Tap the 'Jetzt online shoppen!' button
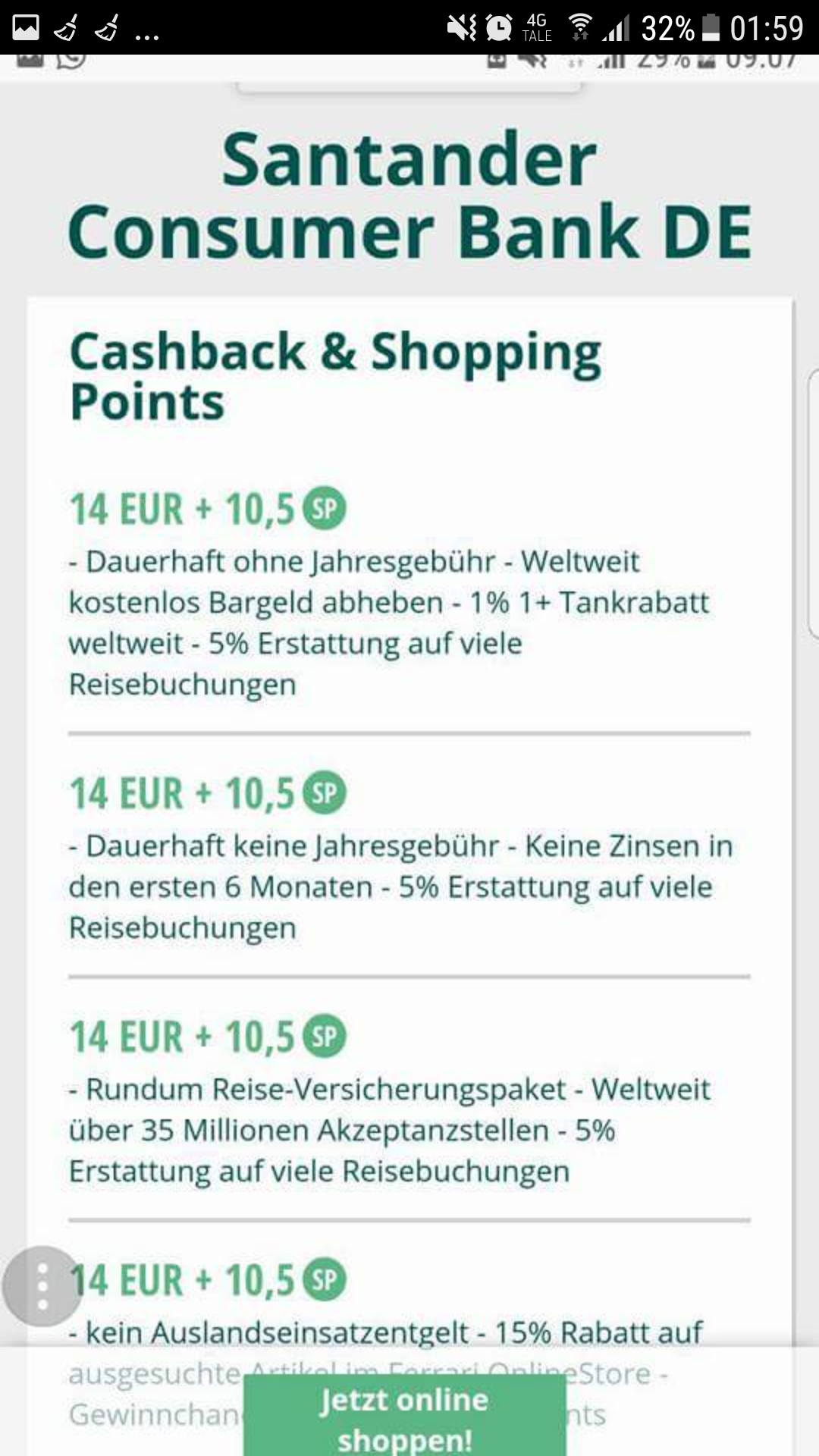This screenshot has height=1456, width=819. [405, 1415]
